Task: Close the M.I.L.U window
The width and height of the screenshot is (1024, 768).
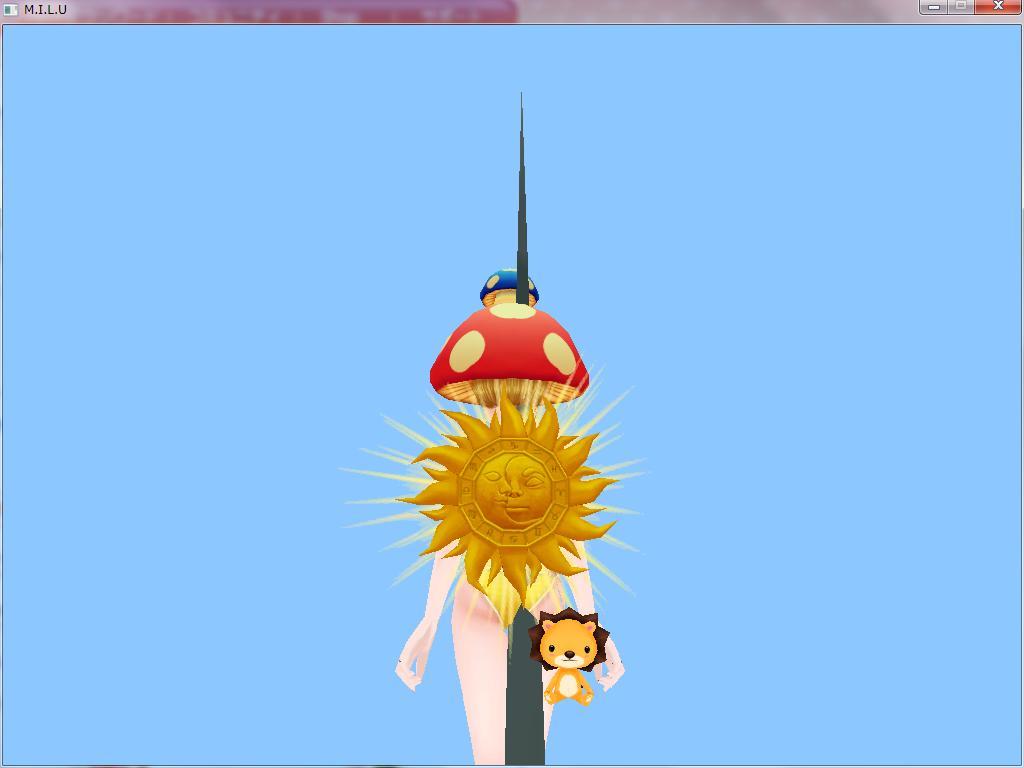Action: tap(997, 7)
